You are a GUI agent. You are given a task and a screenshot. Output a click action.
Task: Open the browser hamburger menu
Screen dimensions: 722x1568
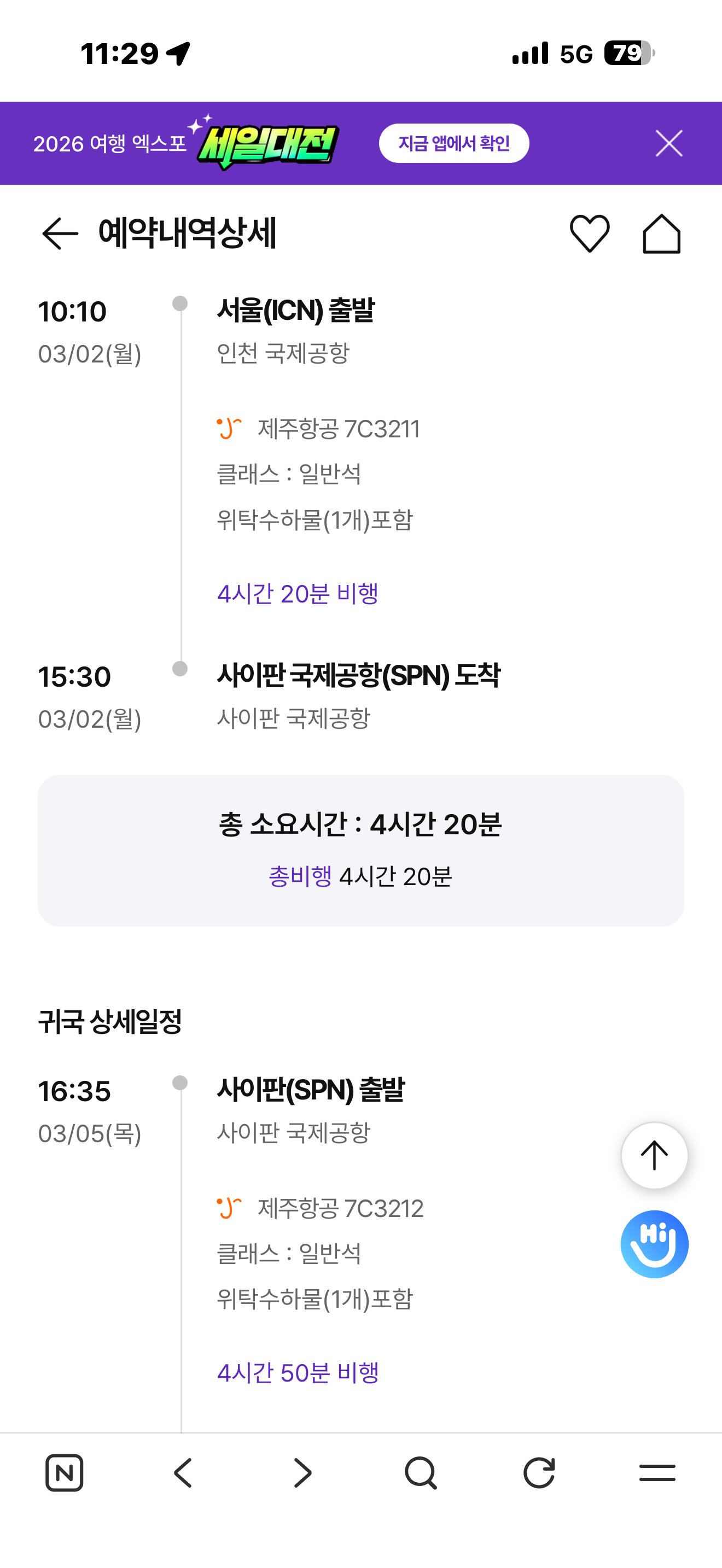657,1473
